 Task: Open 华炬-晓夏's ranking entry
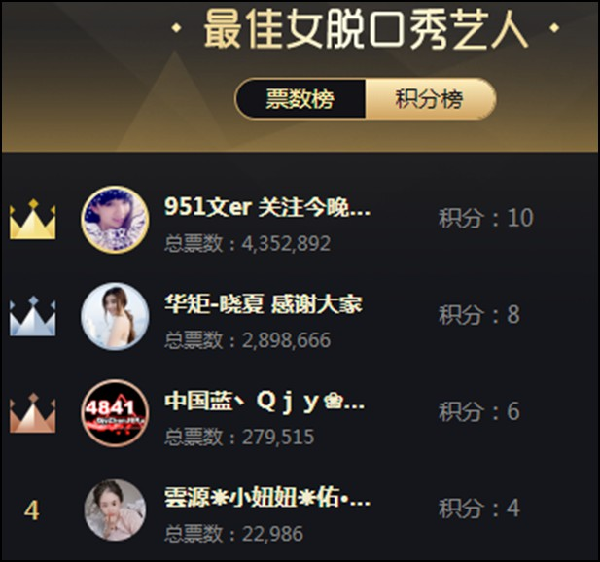262,305
